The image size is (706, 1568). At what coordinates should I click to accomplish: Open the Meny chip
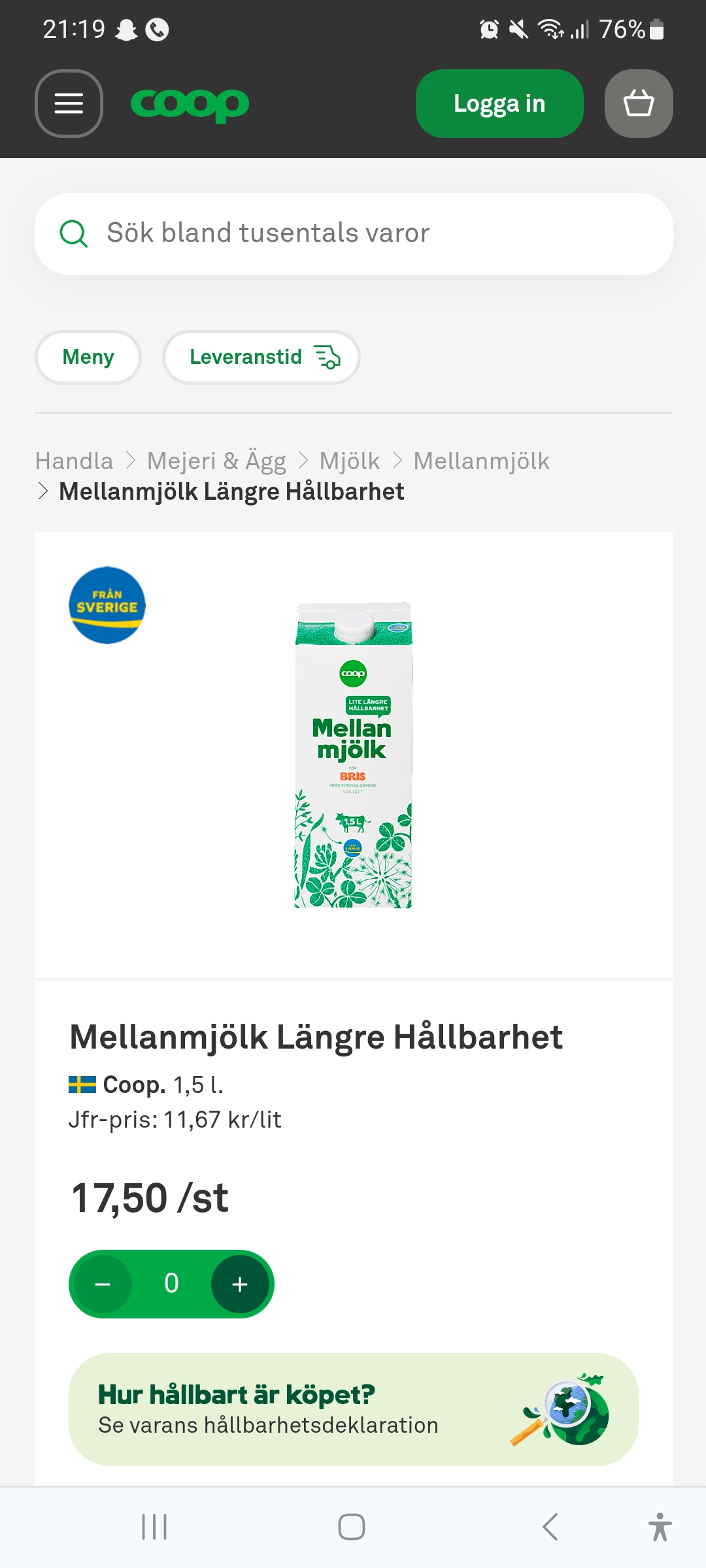pos(88,357)
